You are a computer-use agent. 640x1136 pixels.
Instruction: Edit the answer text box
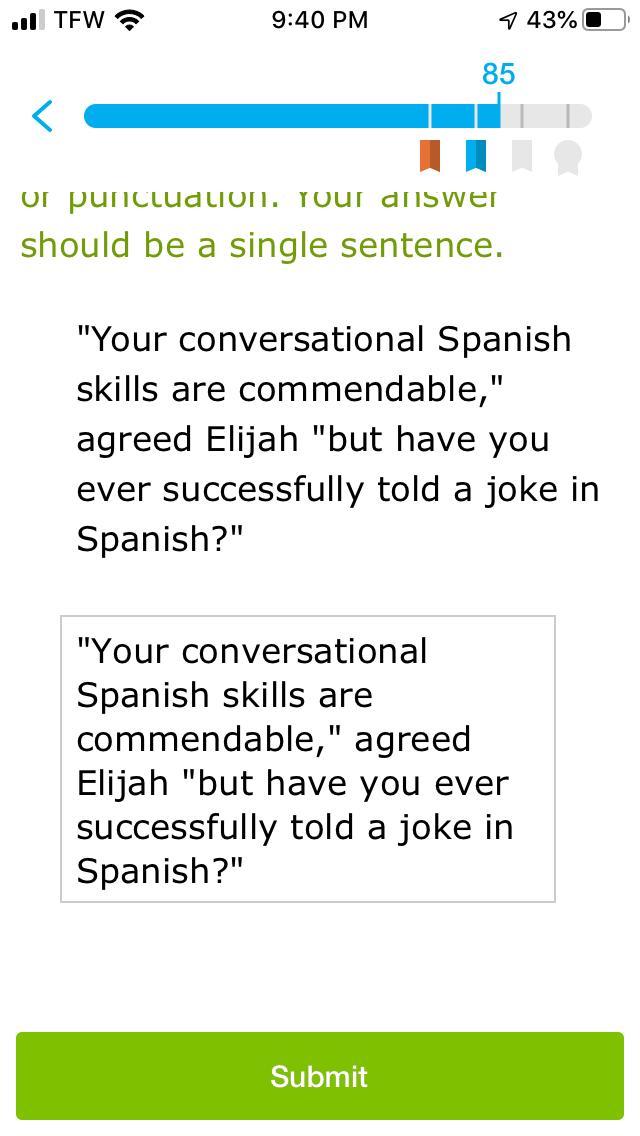(x=308, y=759)
